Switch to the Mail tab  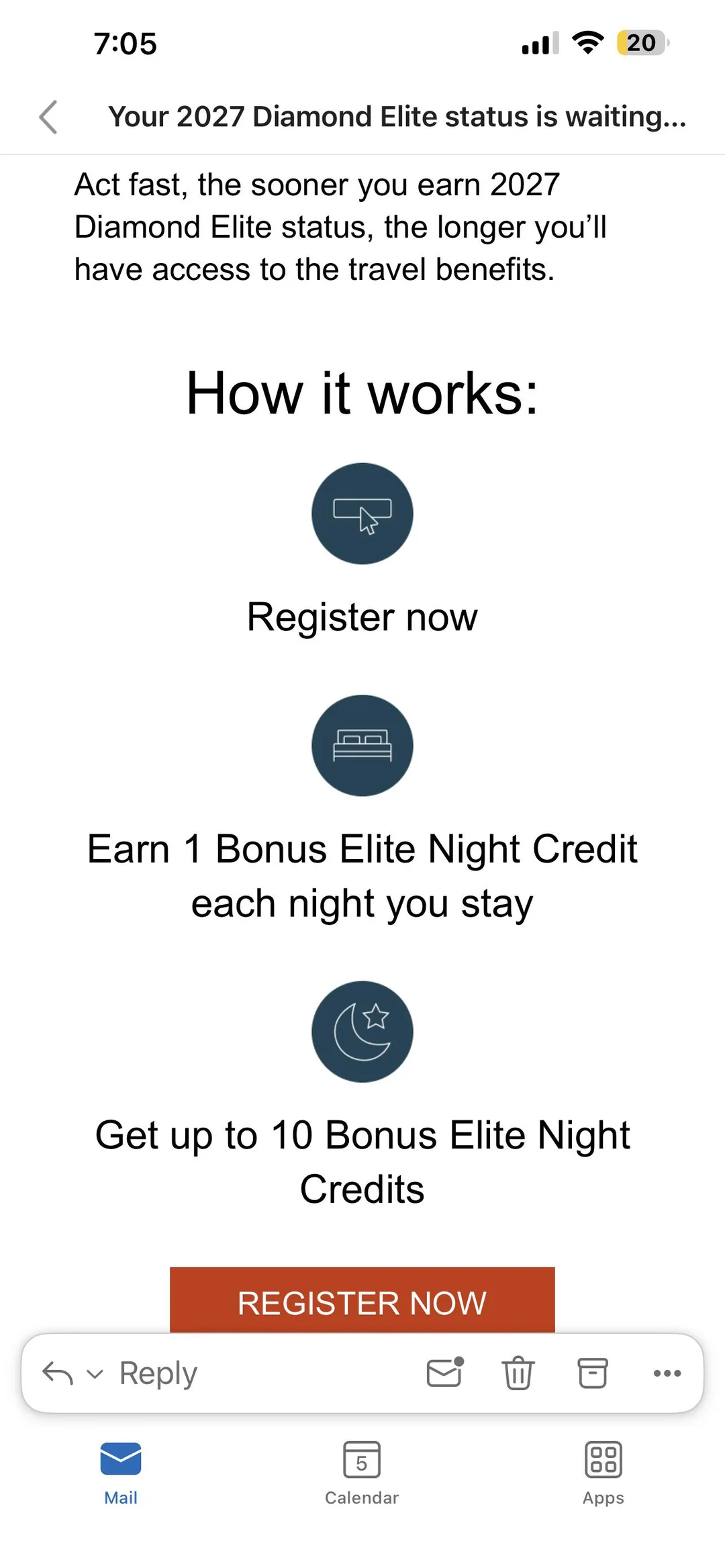(x=121, y=1473)
